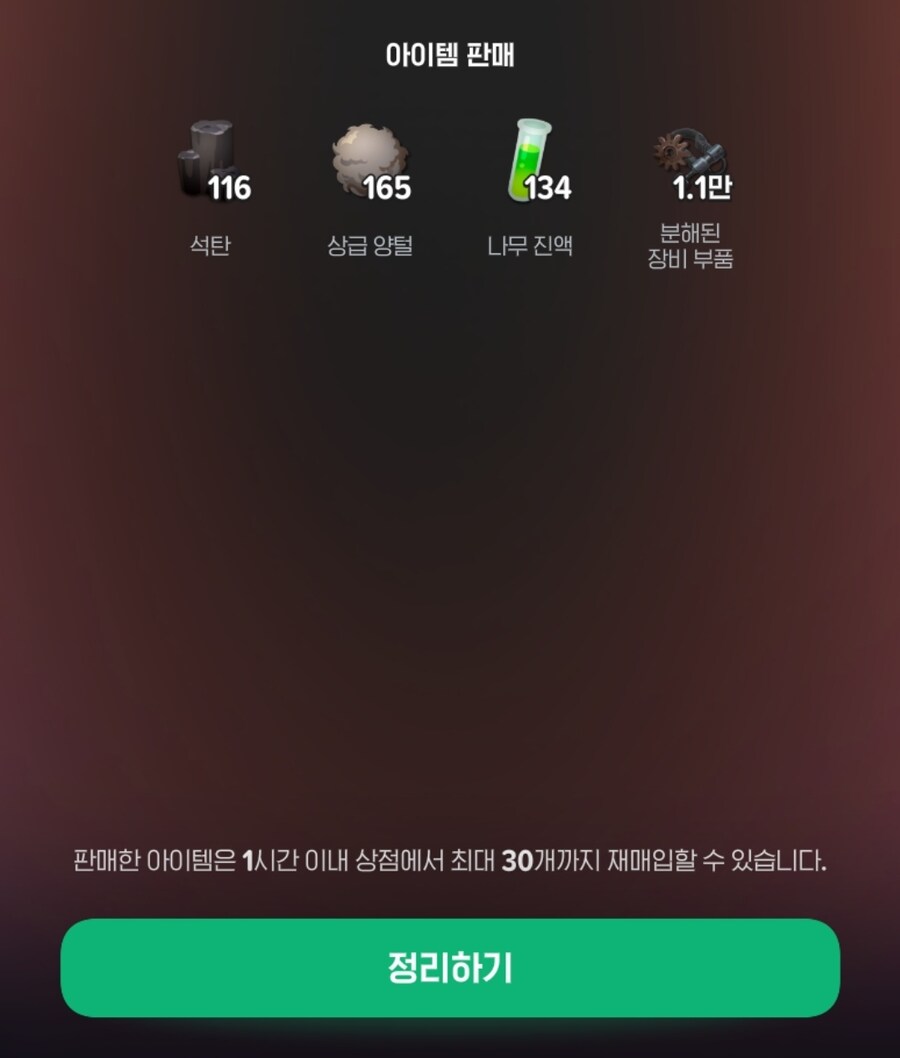Tap the 정리하기 button
This screenshot has width=900, height=1058.
pyautogui.click(x=450, y=968)
